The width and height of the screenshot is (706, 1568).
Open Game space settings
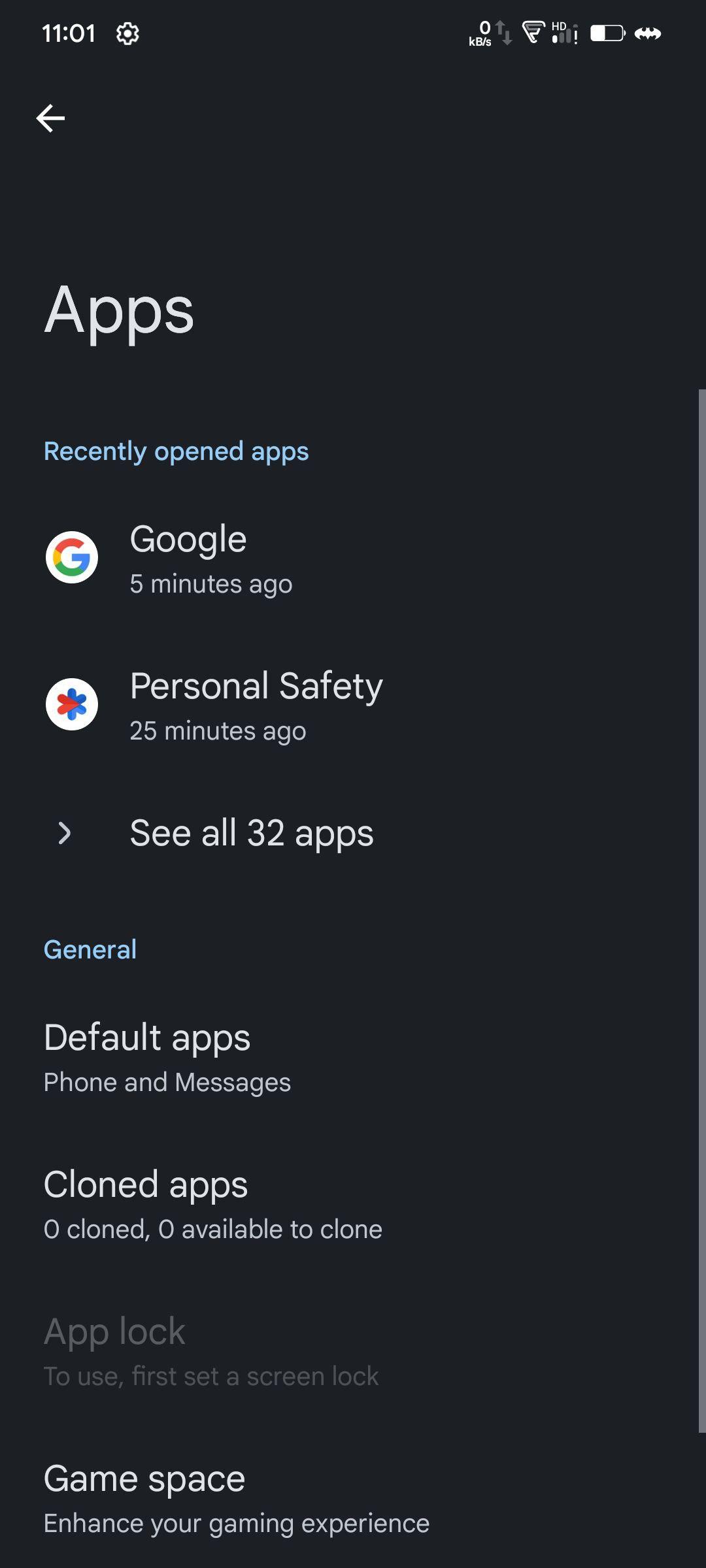235,1497
